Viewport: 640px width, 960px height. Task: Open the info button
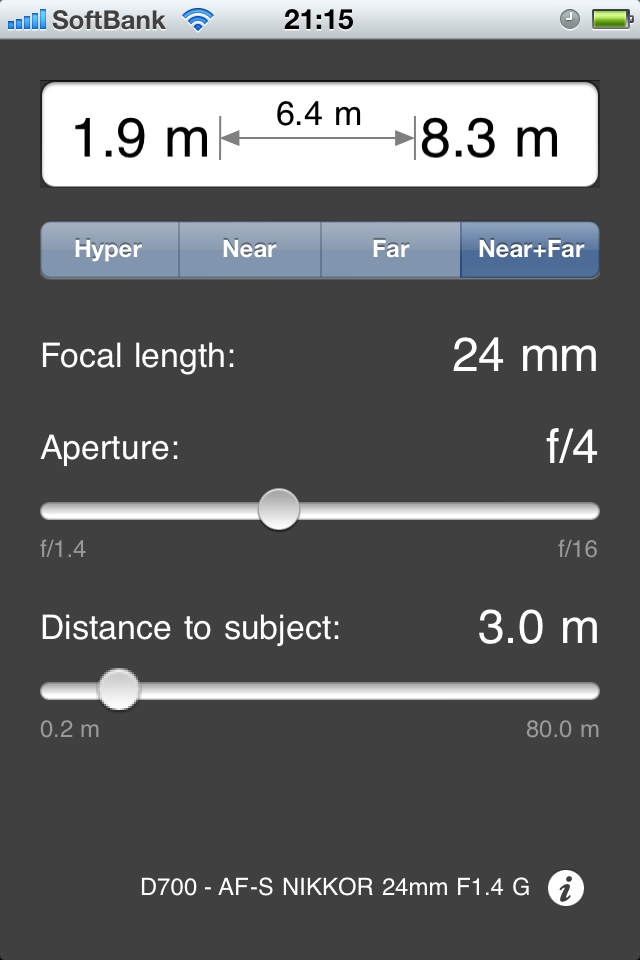tap(566, 887)
